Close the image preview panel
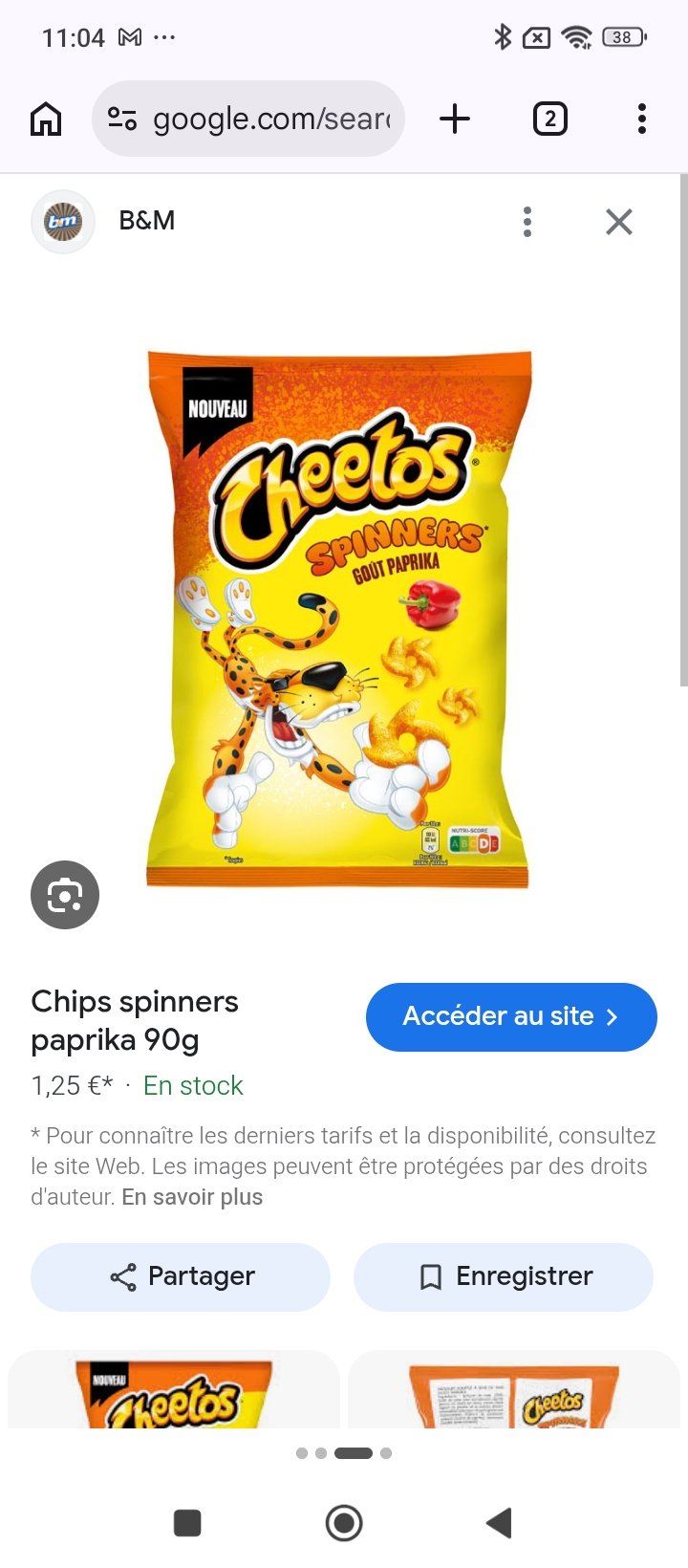Image resolution: width=688 pixels, height=1568 pixels. click(x=619, y=222)
